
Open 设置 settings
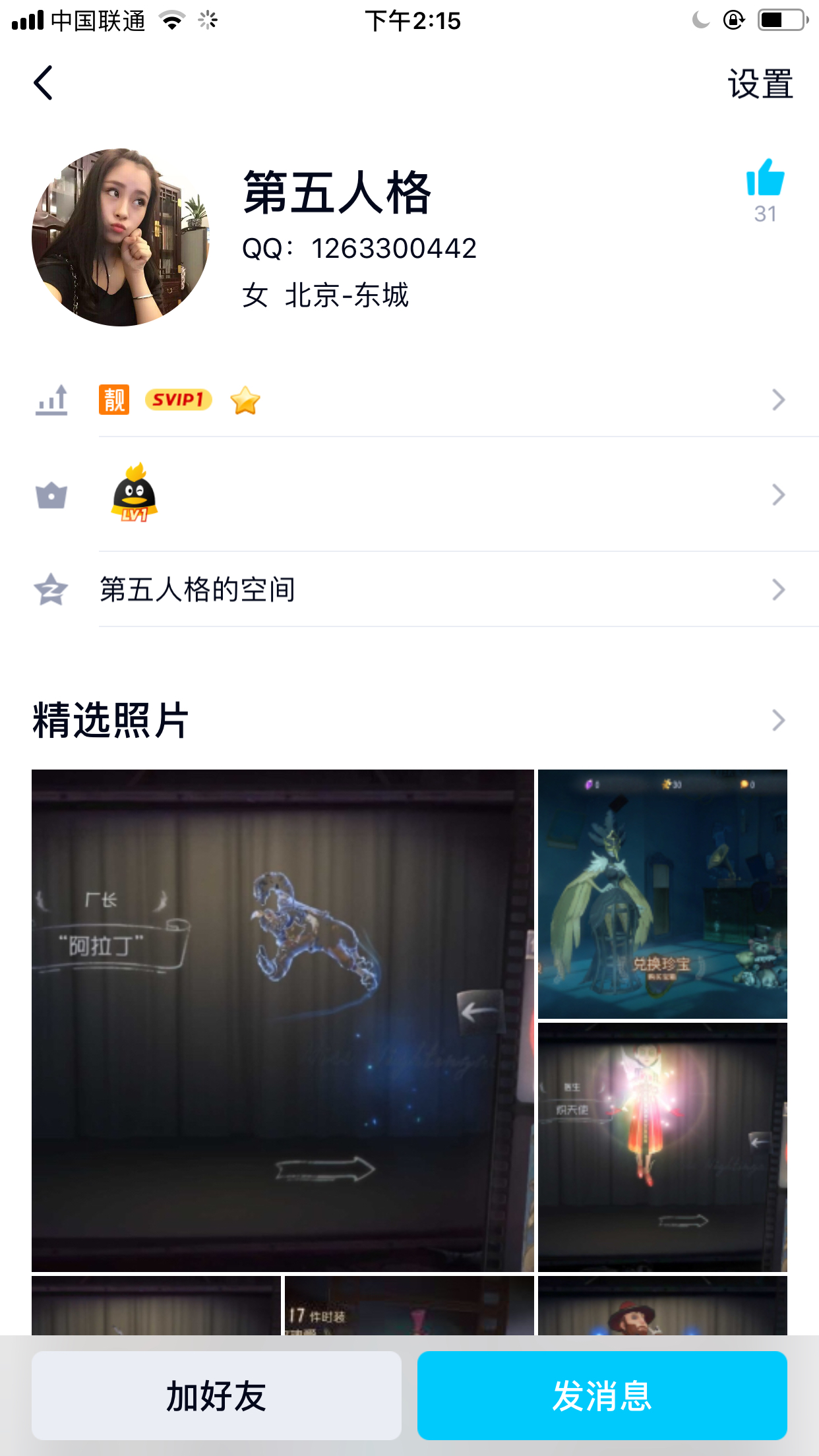(x=760, y=84)
